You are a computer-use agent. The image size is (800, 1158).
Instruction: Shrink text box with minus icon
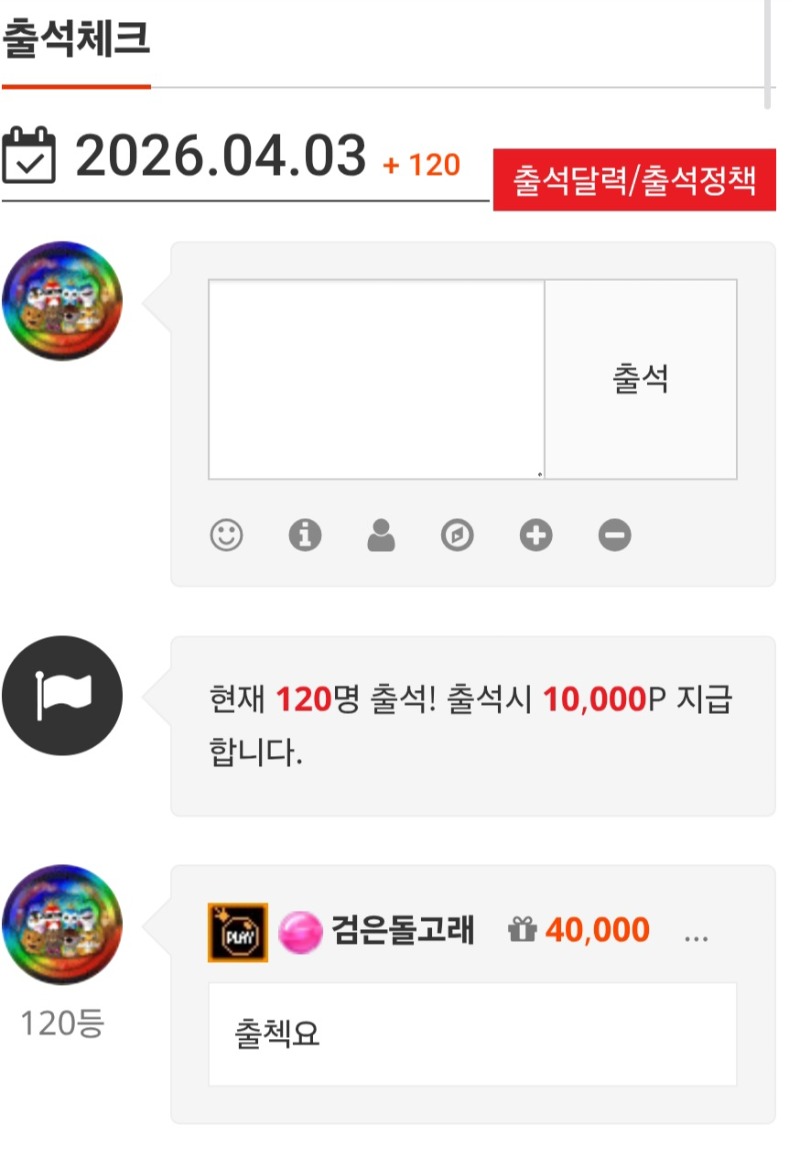pyautogui.click(x=615, y=536)
